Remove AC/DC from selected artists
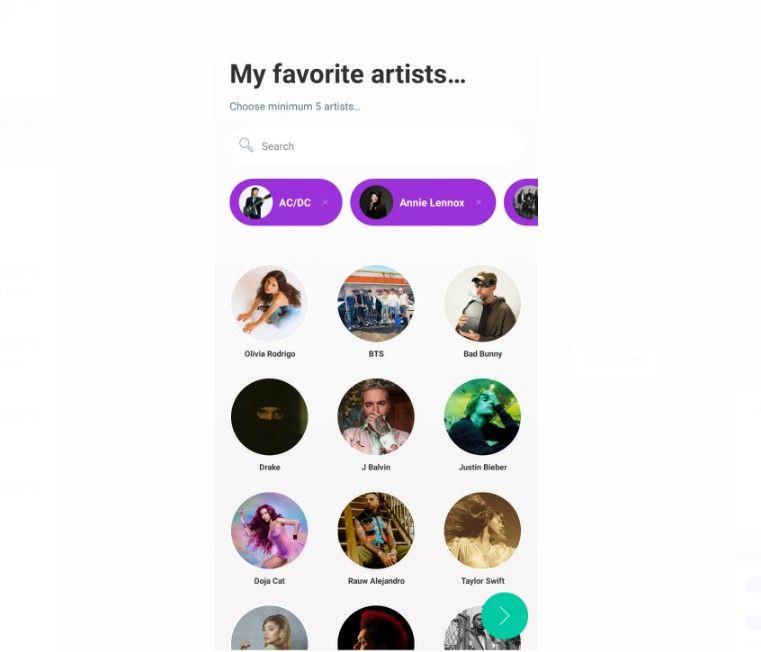Screen dimensions: 761x652 tap(325, 203)
